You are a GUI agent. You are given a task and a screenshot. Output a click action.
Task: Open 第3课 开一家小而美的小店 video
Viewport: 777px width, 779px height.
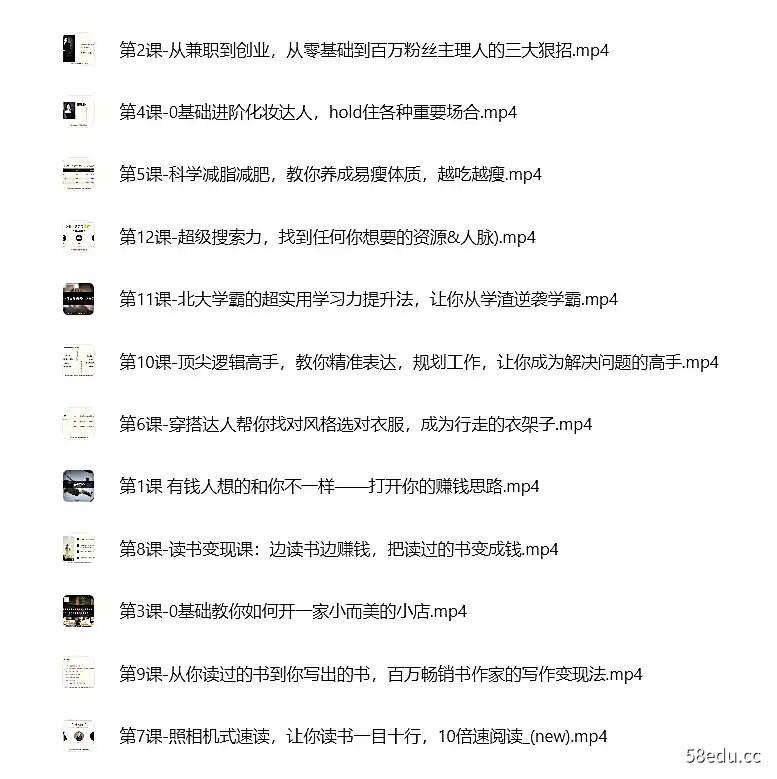pyautogui.click(x=294, y=611)
